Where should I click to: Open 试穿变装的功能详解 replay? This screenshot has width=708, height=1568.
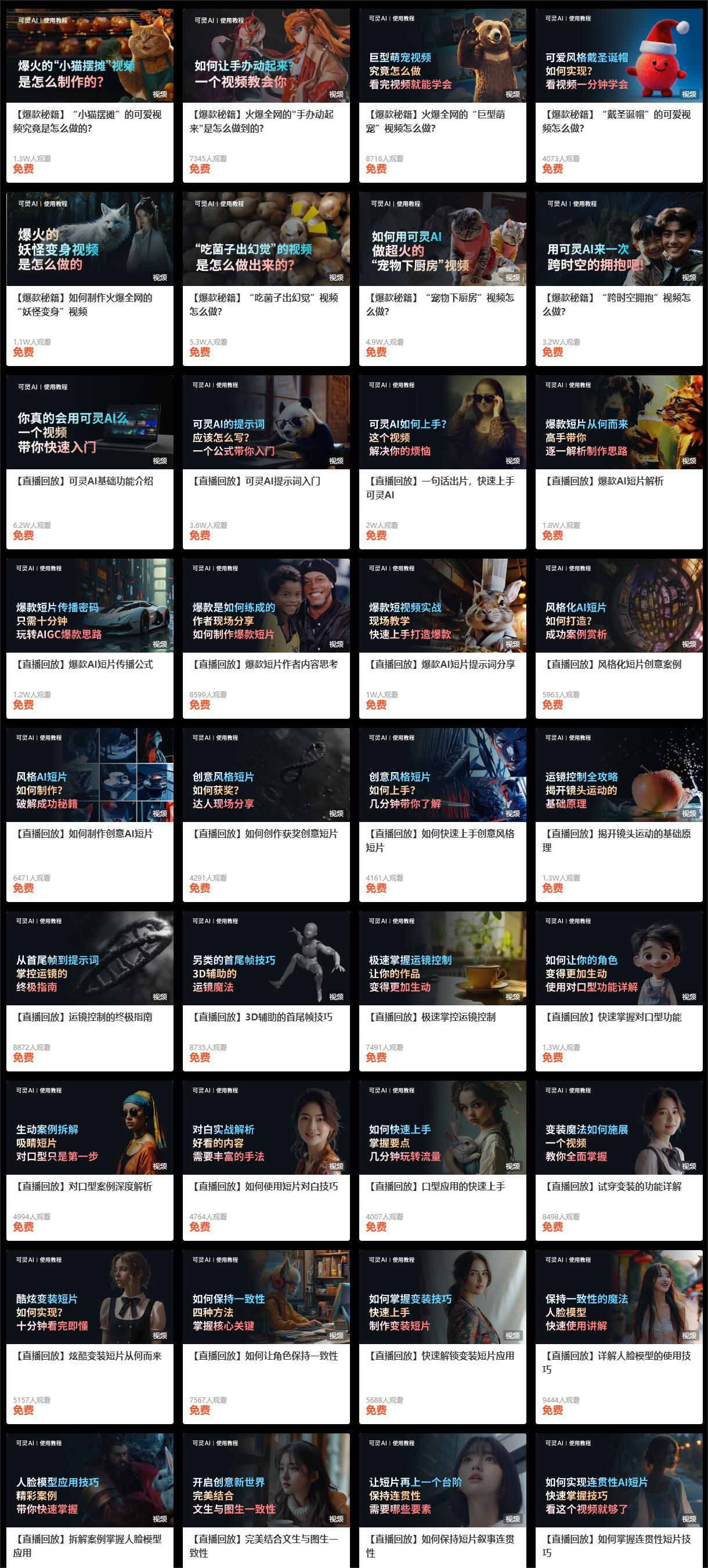[x=619, y=1160]
